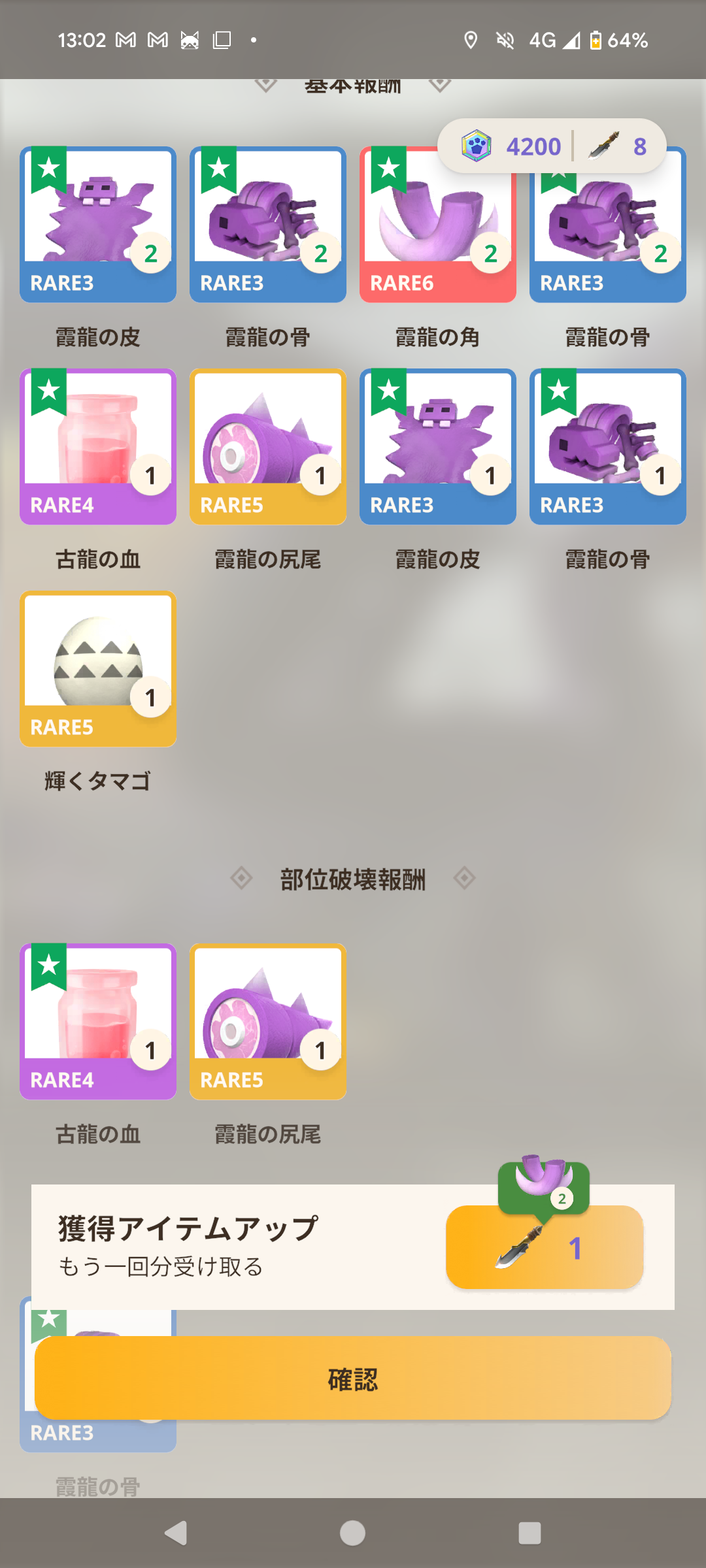Viewport: 706px width, 1568px height.
Task: Return to the home screen with the home button
Action: (353, 1533)
